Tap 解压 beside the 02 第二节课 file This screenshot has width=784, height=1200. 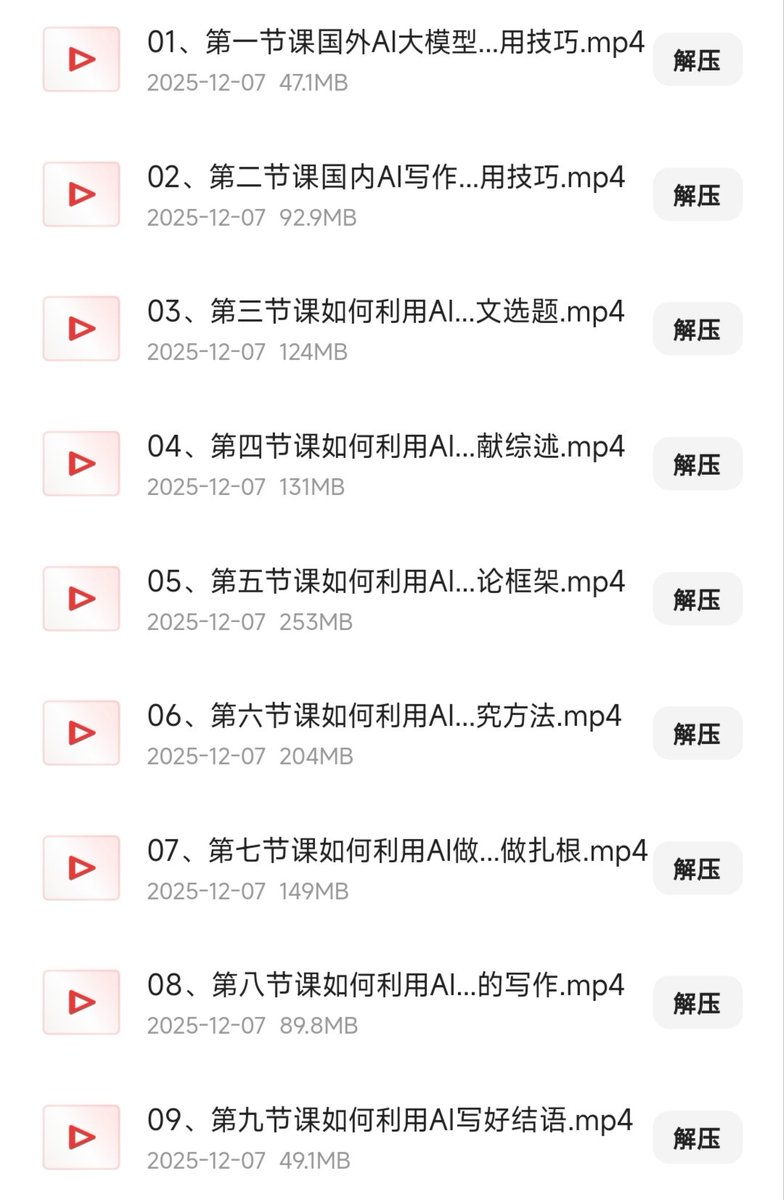[x=697, y=195]
